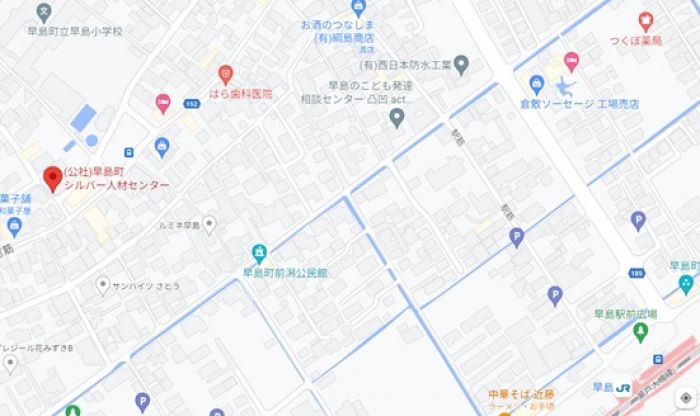The height and width of the screenshot is (416, 700).
Task: Select 早島町立早島小学校 school marker
Action: click(x=44, y=12)
